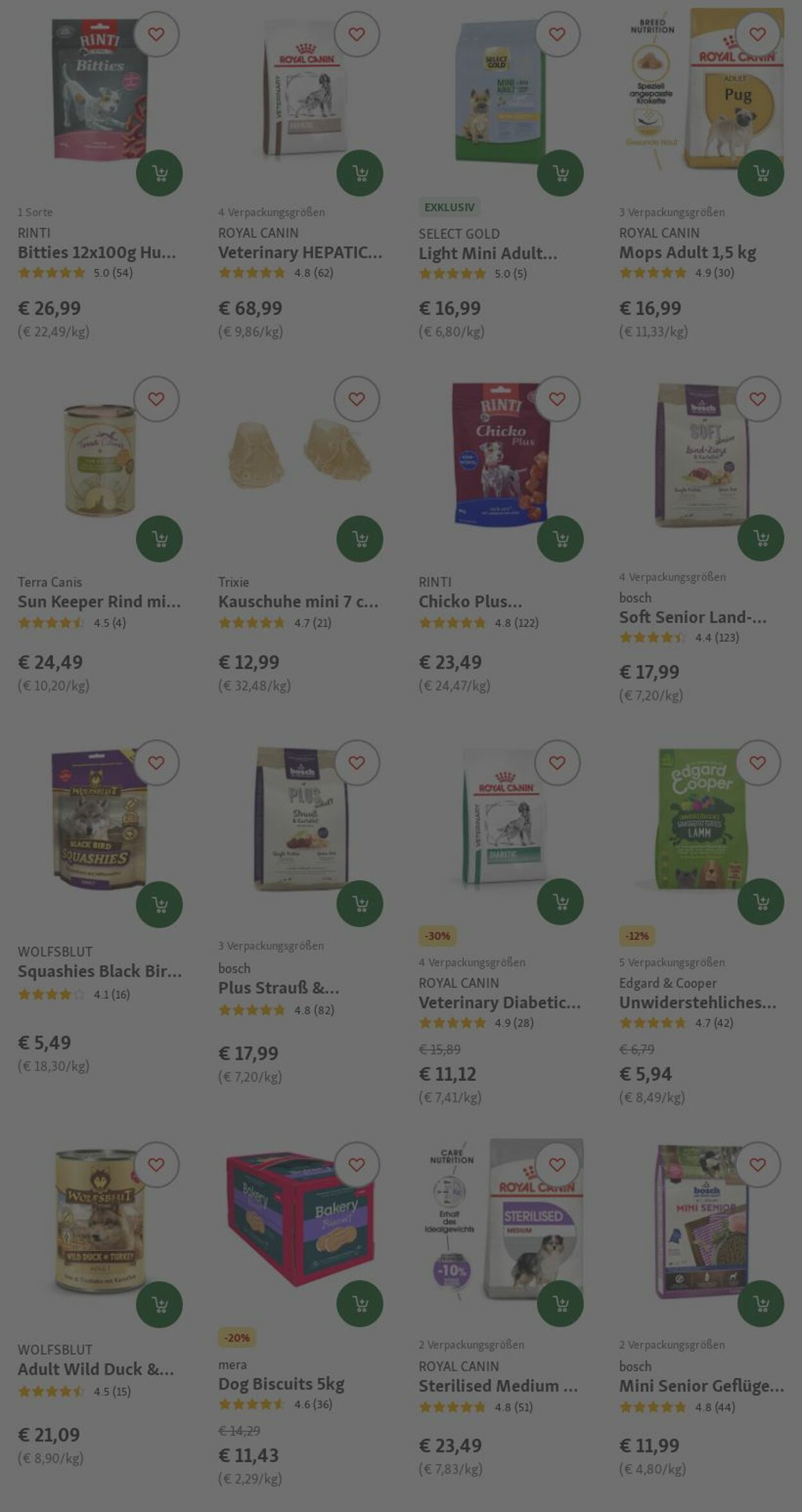Open Wolfsblut Adult Wild Duck product
This screenshot has height=1512, width=802.
pyautogui.click(x=96, y=1369)
